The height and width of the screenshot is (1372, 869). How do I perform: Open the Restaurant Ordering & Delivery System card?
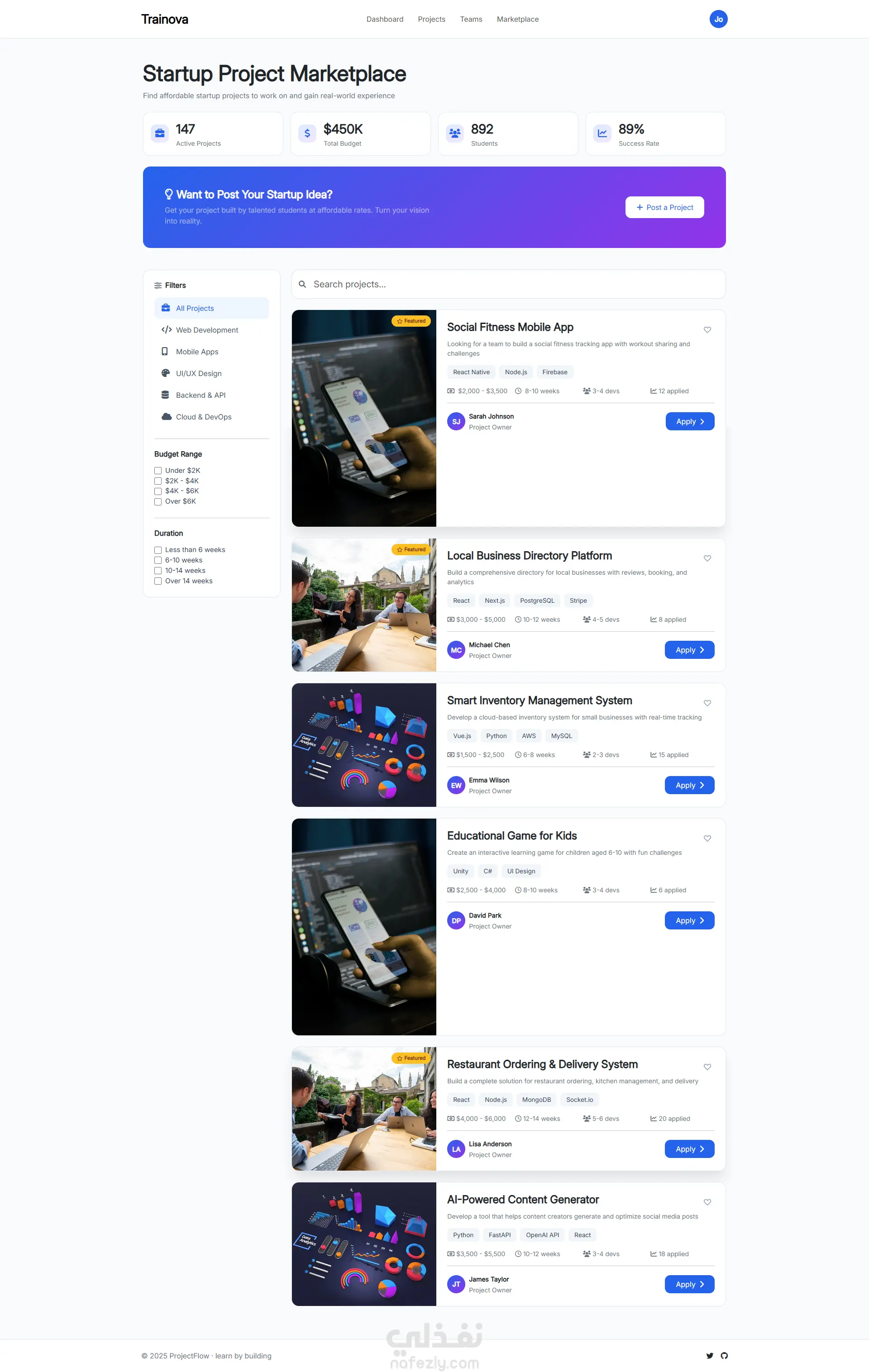click(x=542, y=1064)
